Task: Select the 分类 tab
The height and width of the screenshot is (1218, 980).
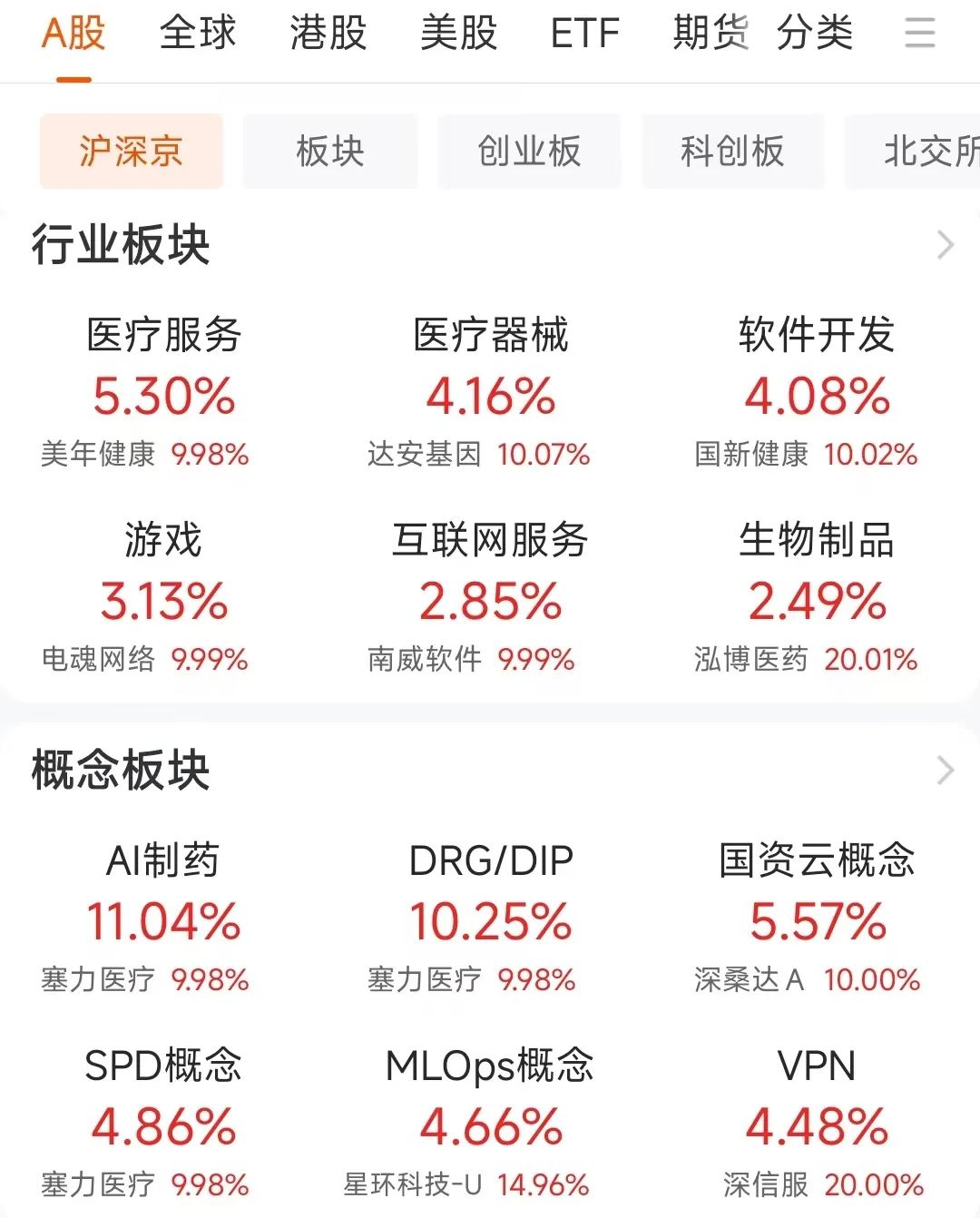Action: click(x=816, y=34)
